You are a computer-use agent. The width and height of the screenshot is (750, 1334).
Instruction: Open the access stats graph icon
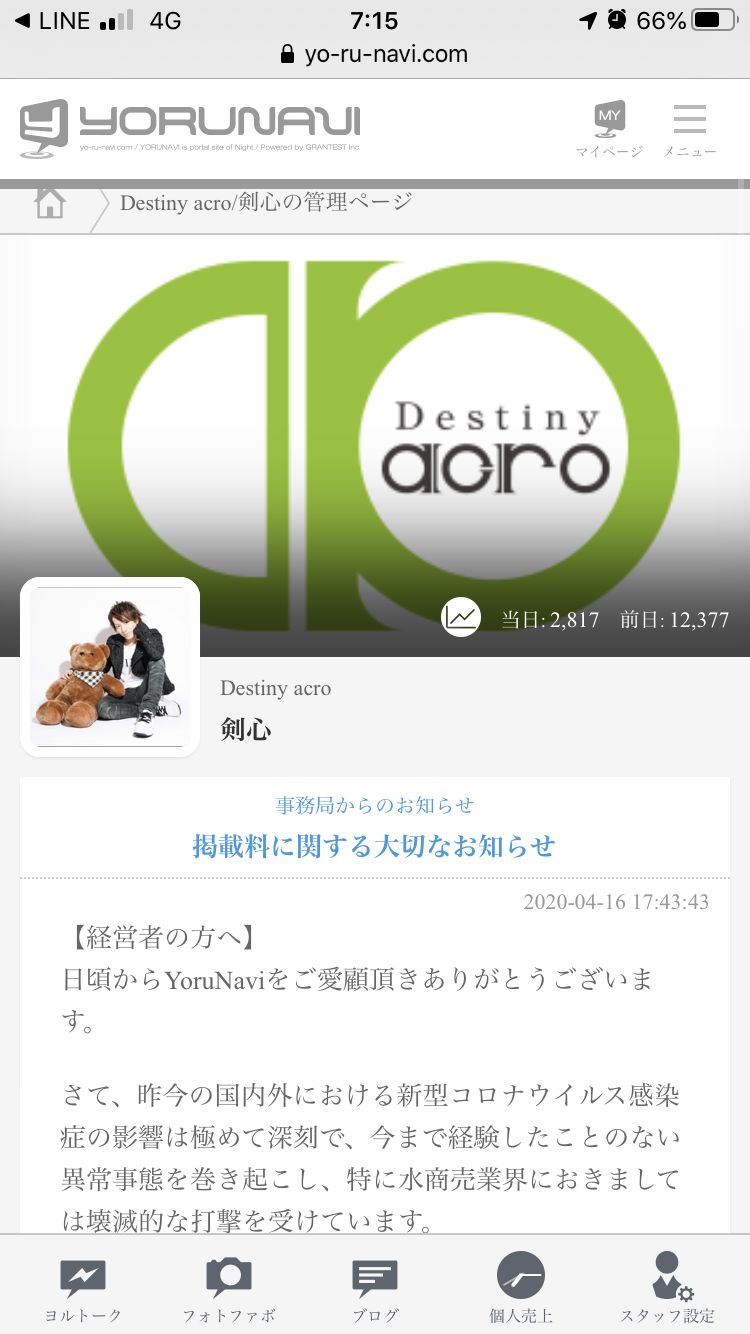pyautogui.click(x=461, y=617)
